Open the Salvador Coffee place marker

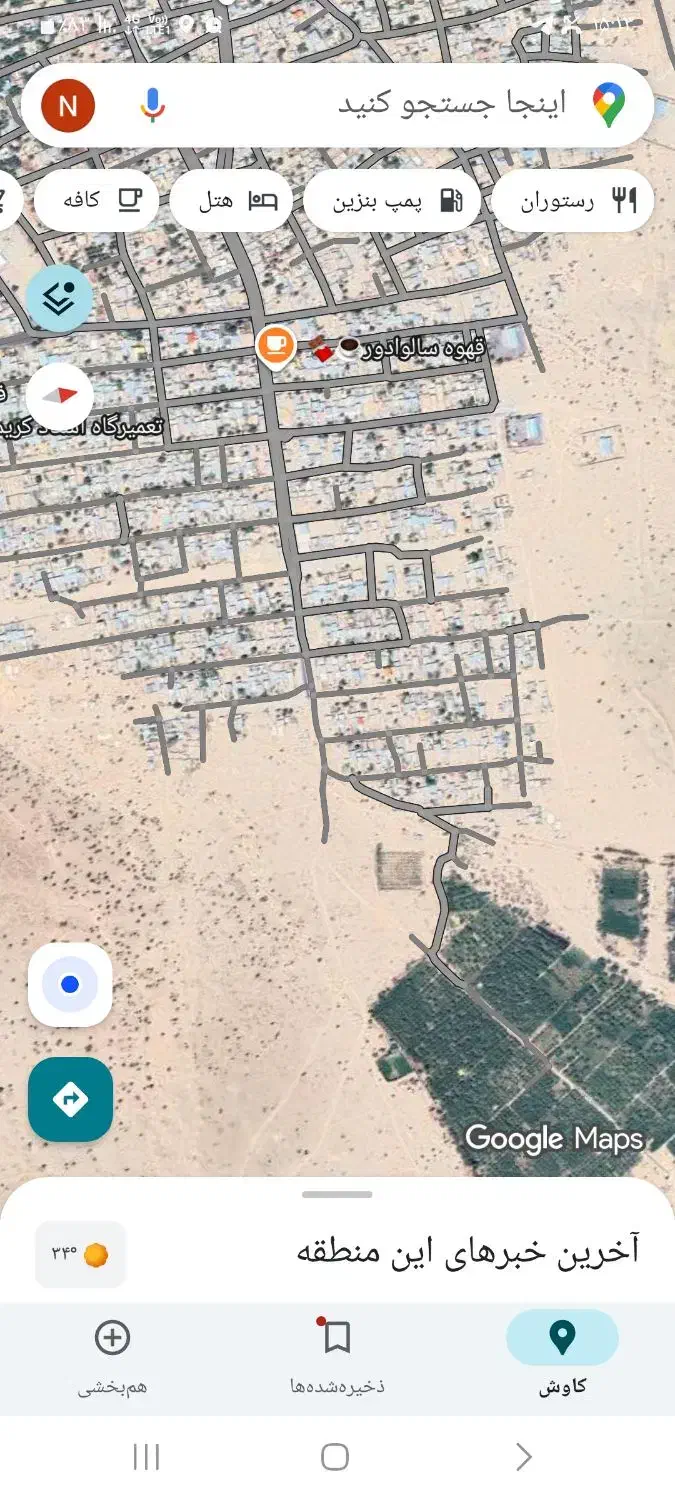(x=275, y=346)
